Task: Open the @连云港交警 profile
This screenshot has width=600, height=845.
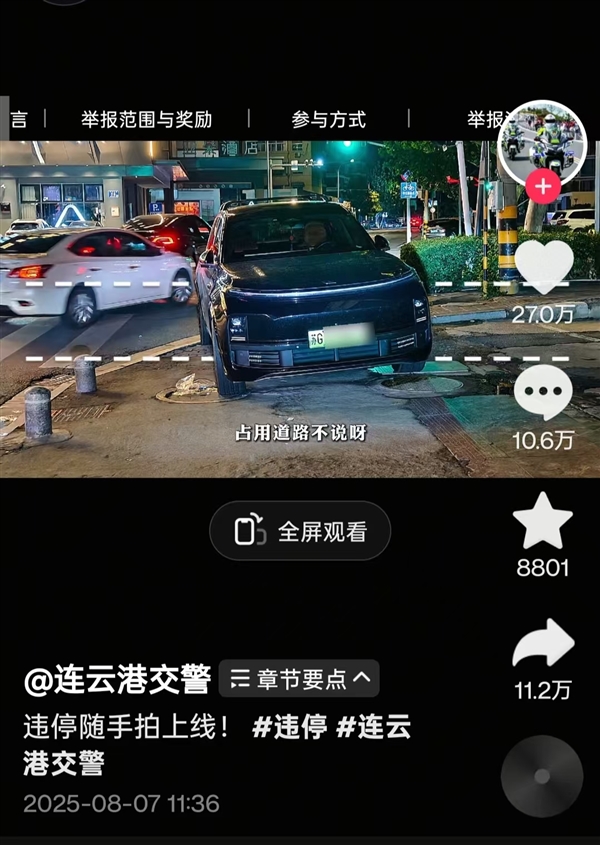Action: point(117,680)
